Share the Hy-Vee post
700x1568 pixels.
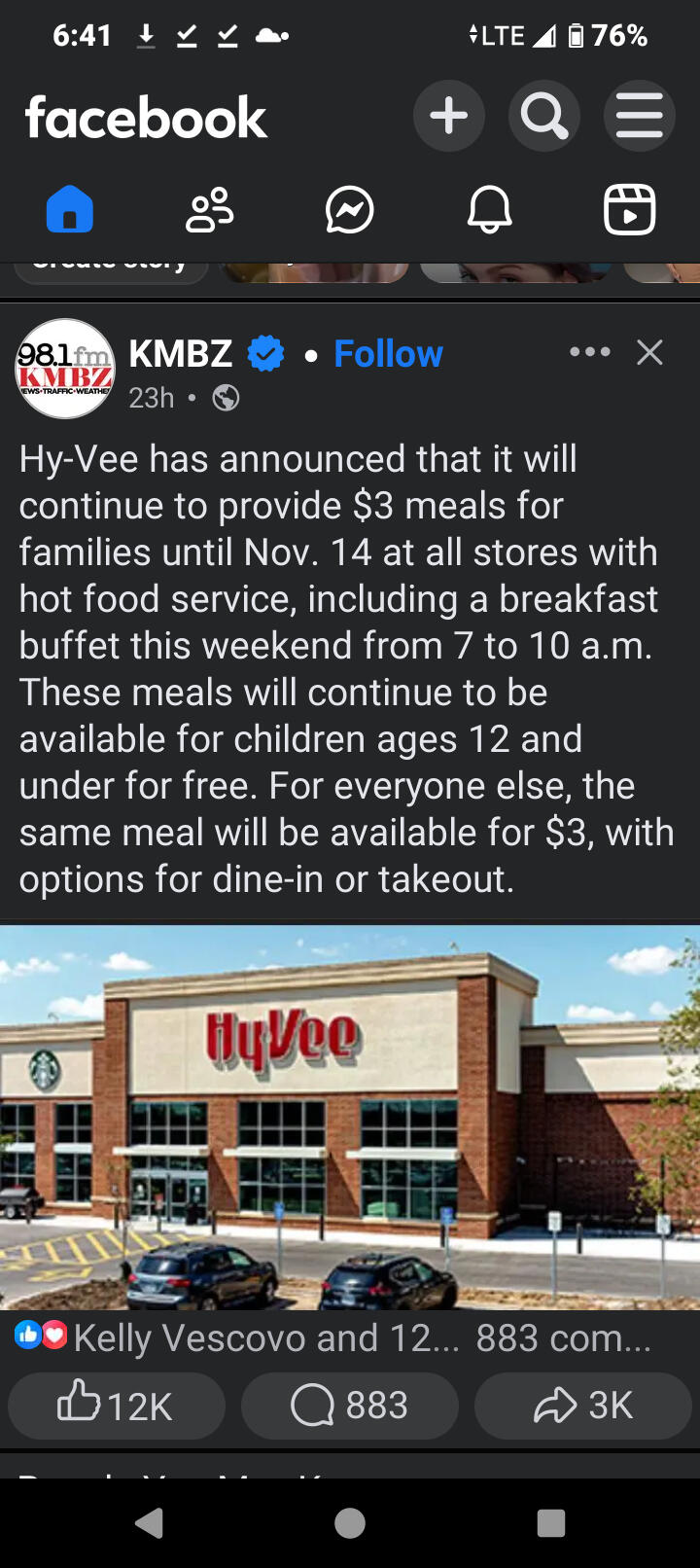pos(583,1406)
